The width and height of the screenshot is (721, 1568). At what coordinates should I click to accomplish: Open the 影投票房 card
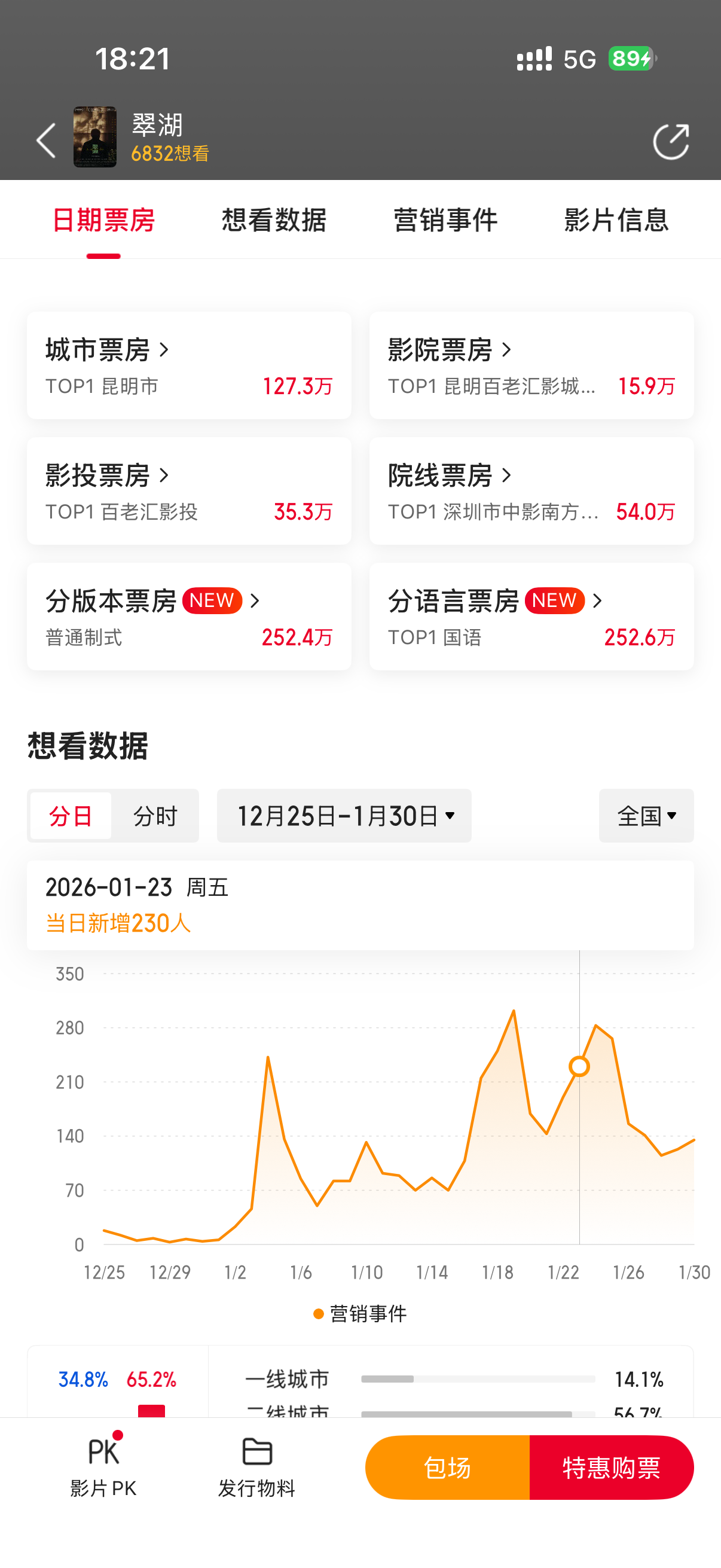[188, 490]
